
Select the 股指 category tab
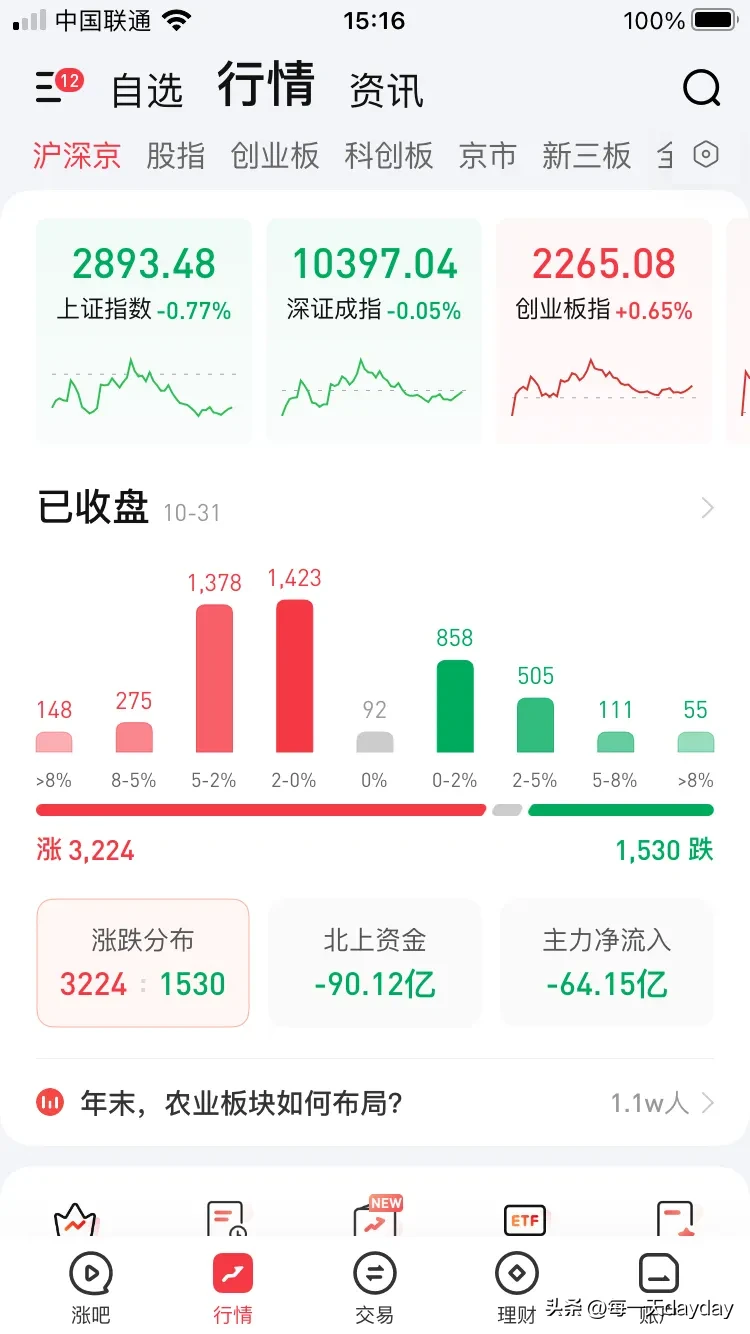click(175, 155)
